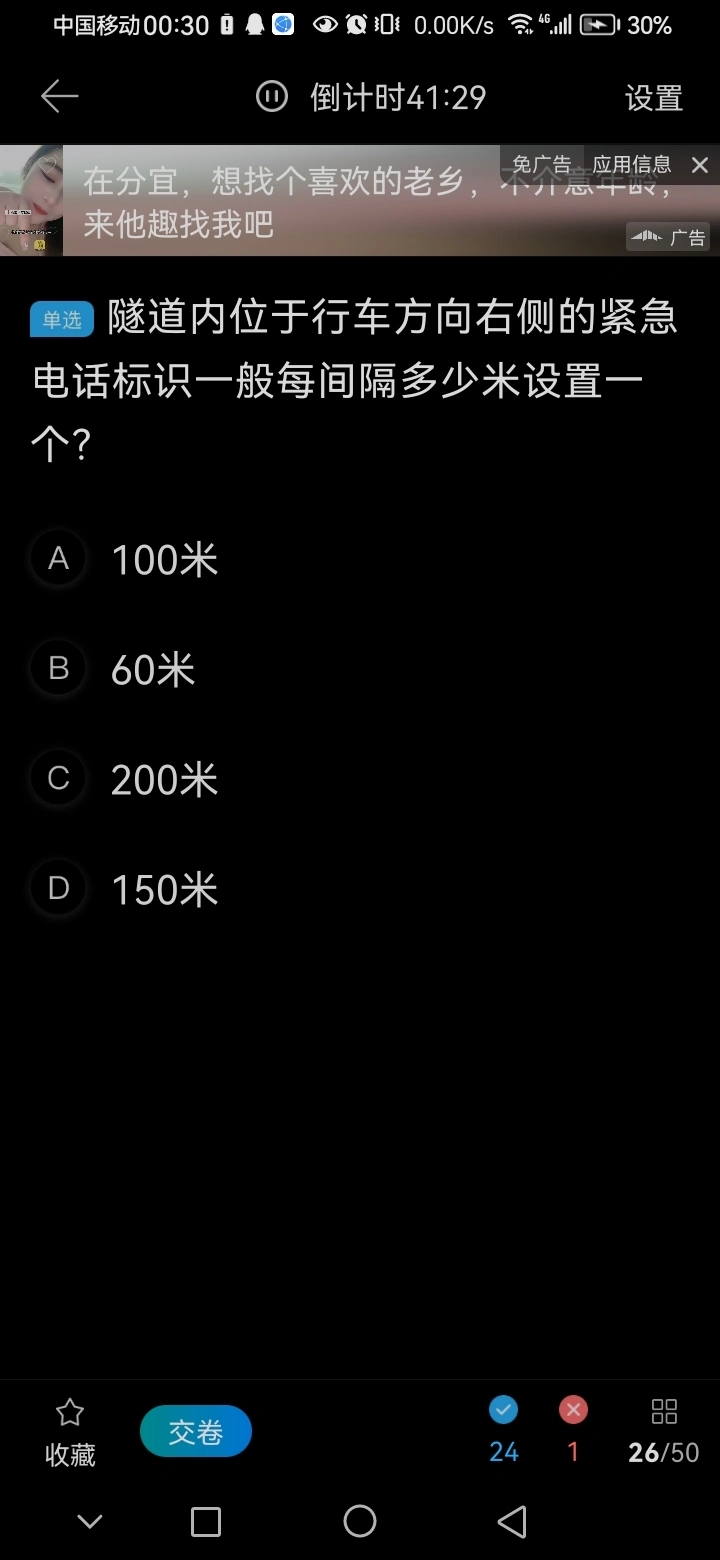Go back using the top-left arrow
Image resolution: width=720 pixels, height=1560 pixels.
point(59,97)
